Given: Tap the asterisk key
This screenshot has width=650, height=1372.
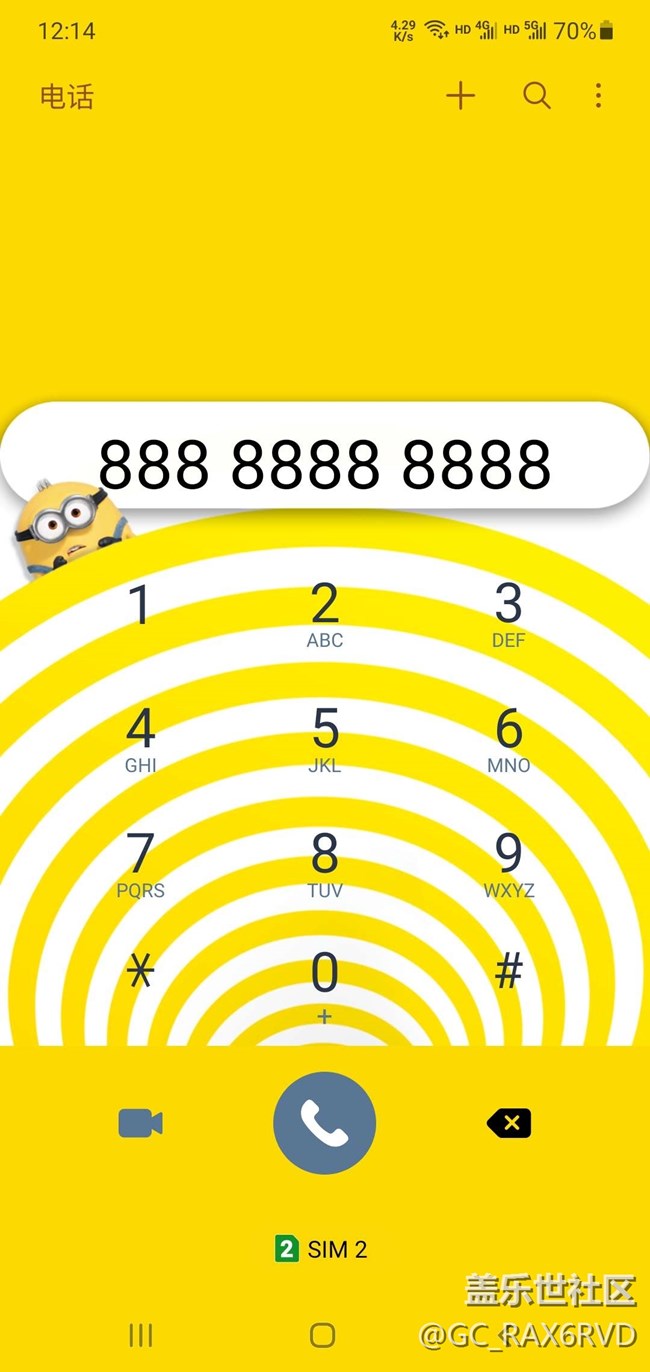Looking at the screenshot, I should (x=140, y=971).
